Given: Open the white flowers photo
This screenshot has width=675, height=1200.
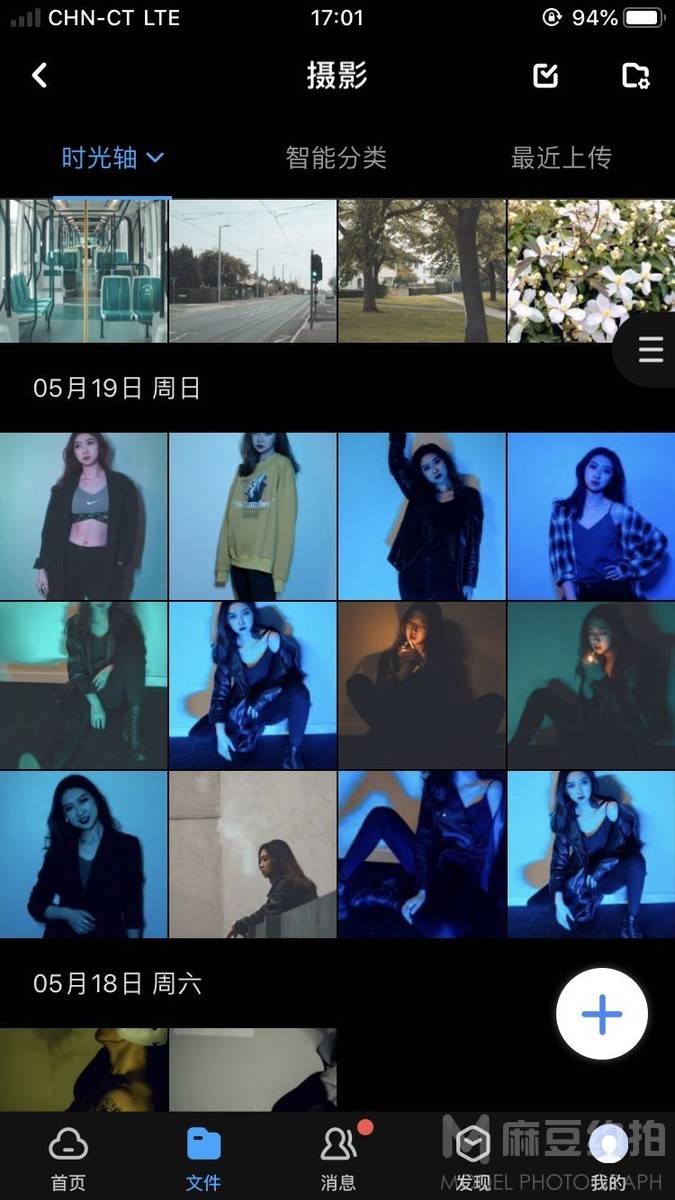Looking at the screenshot, I should (x=590, y=271).
